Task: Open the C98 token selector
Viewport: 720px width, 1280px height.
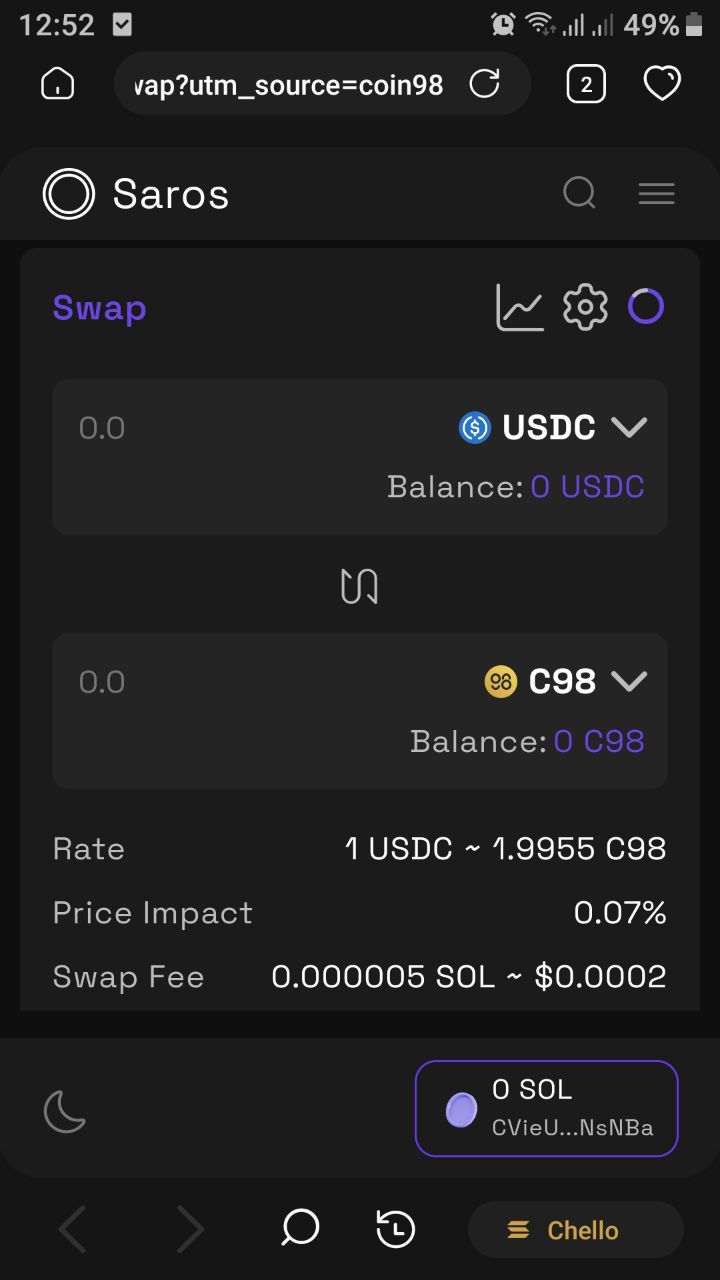Action: (566, 682)
